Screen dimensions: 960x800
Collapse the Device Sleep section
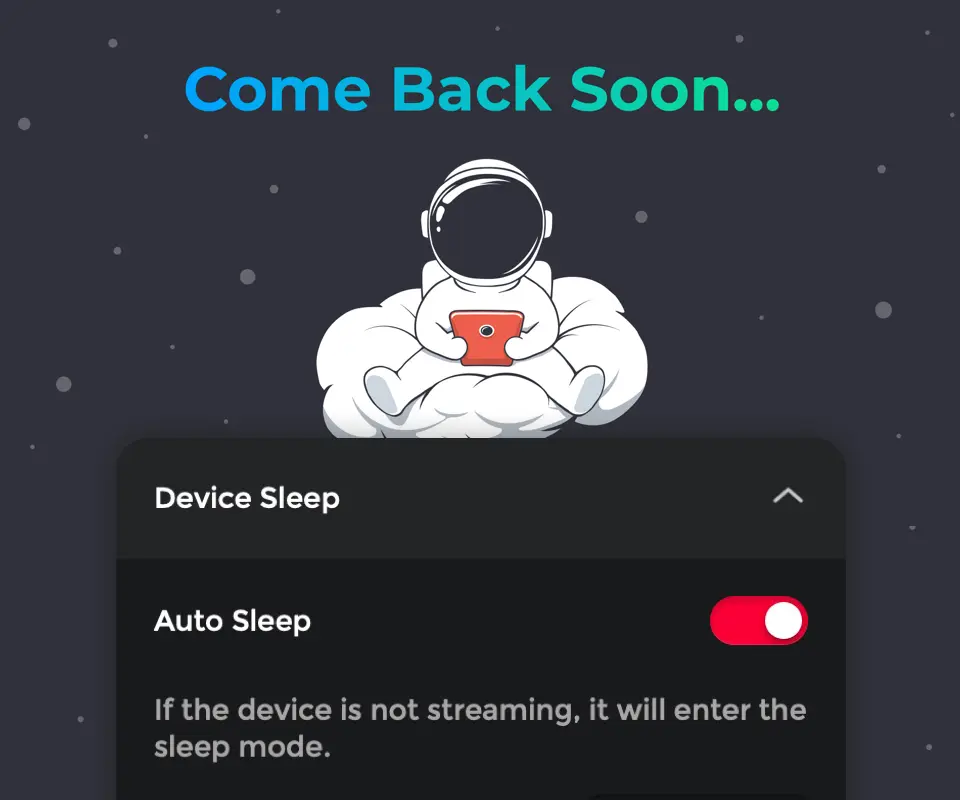pos(788,497)
